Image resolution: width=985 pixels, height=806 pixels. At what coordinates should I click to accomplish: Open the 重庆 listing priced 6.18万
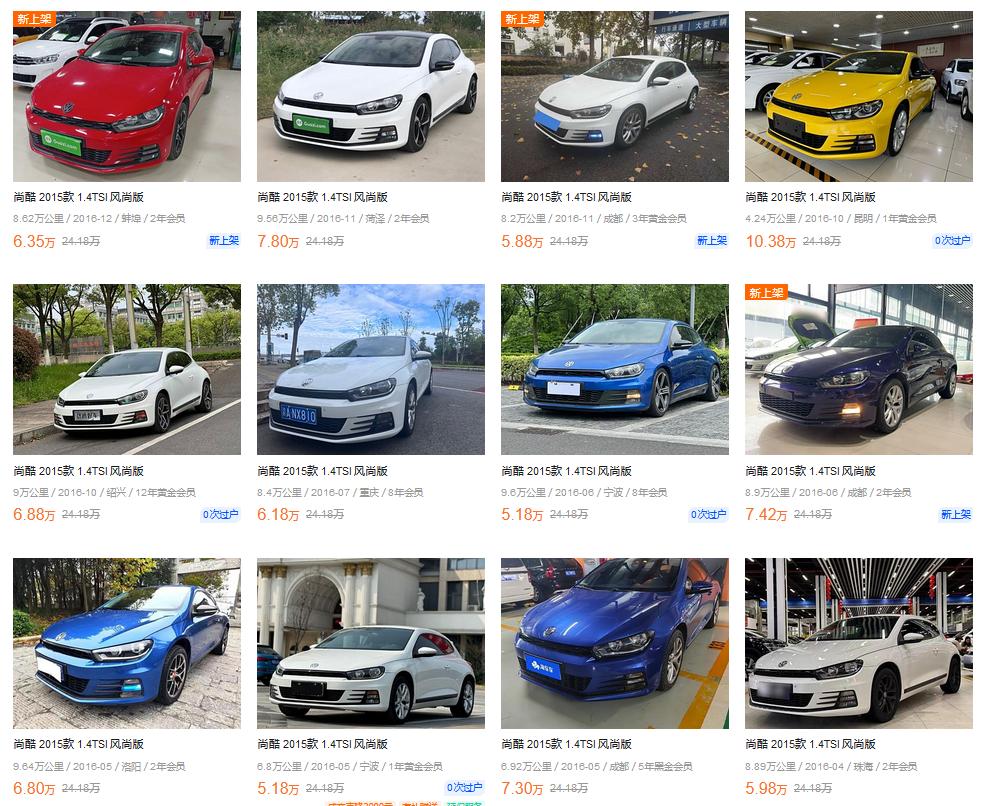[x=370, y=370]
